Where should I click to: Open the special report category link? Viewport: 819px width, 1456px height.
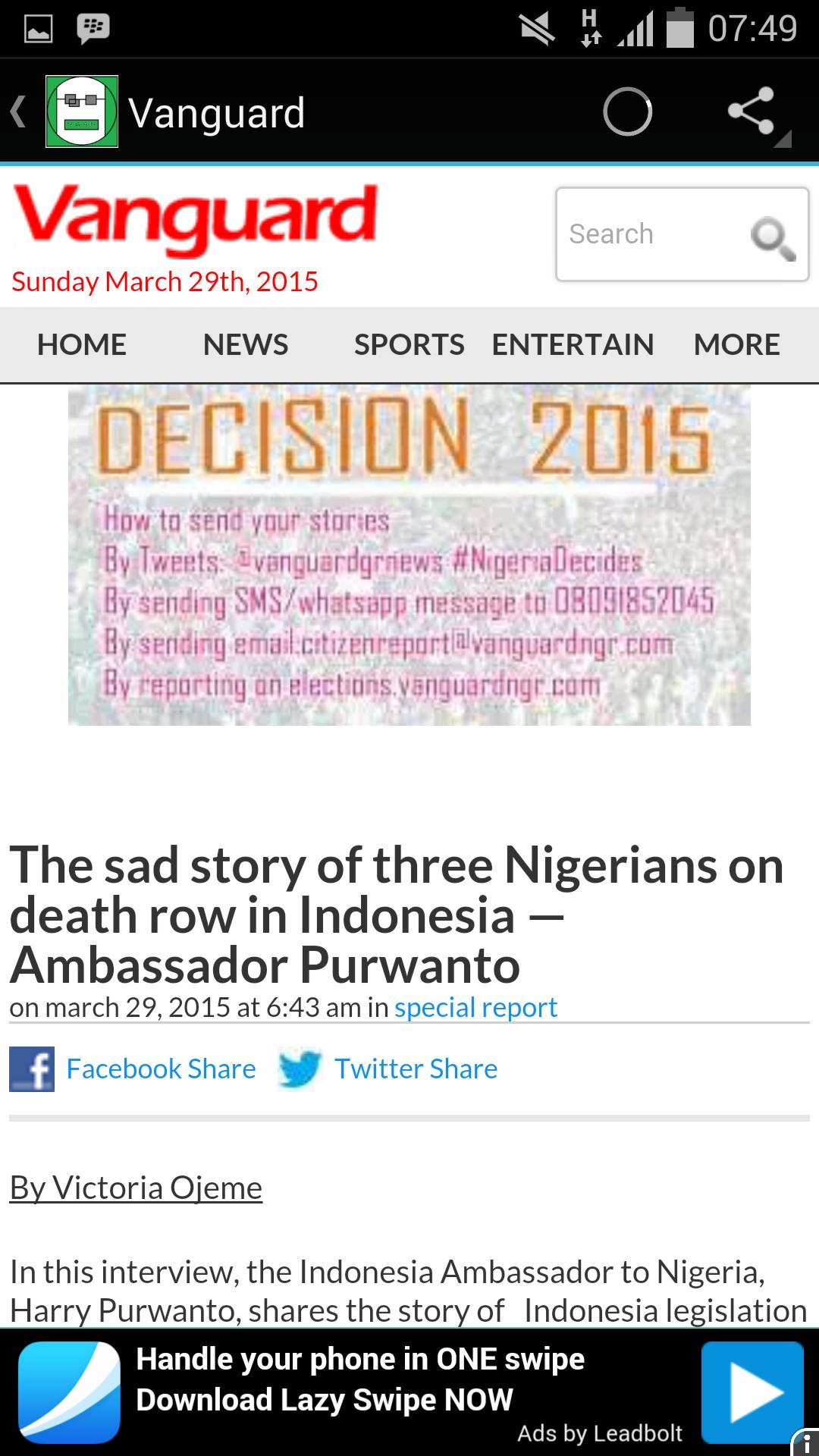click(x=475, y=1007)
